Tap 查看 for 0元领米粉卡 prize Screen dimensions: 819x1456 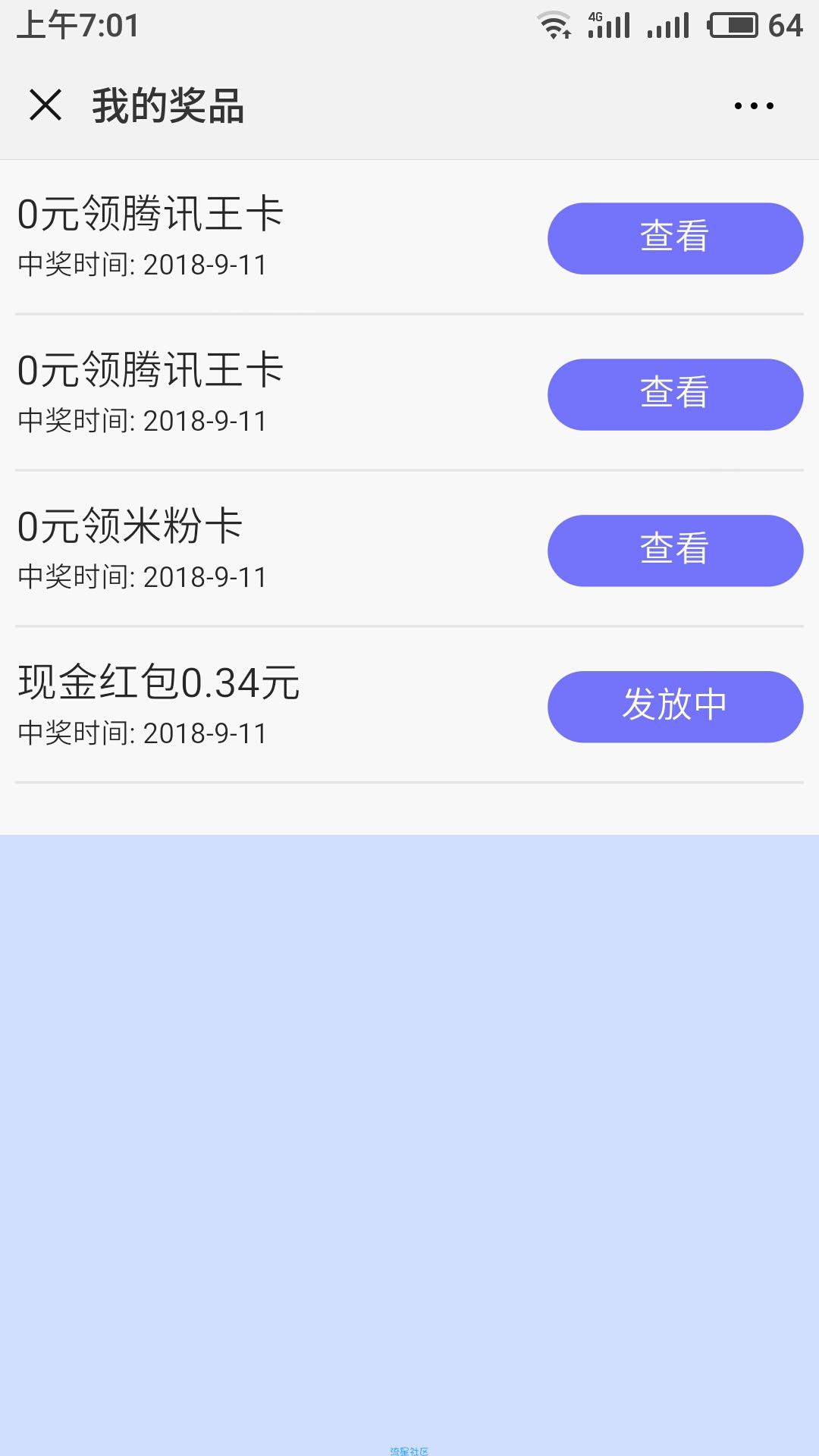coord(675,551)
